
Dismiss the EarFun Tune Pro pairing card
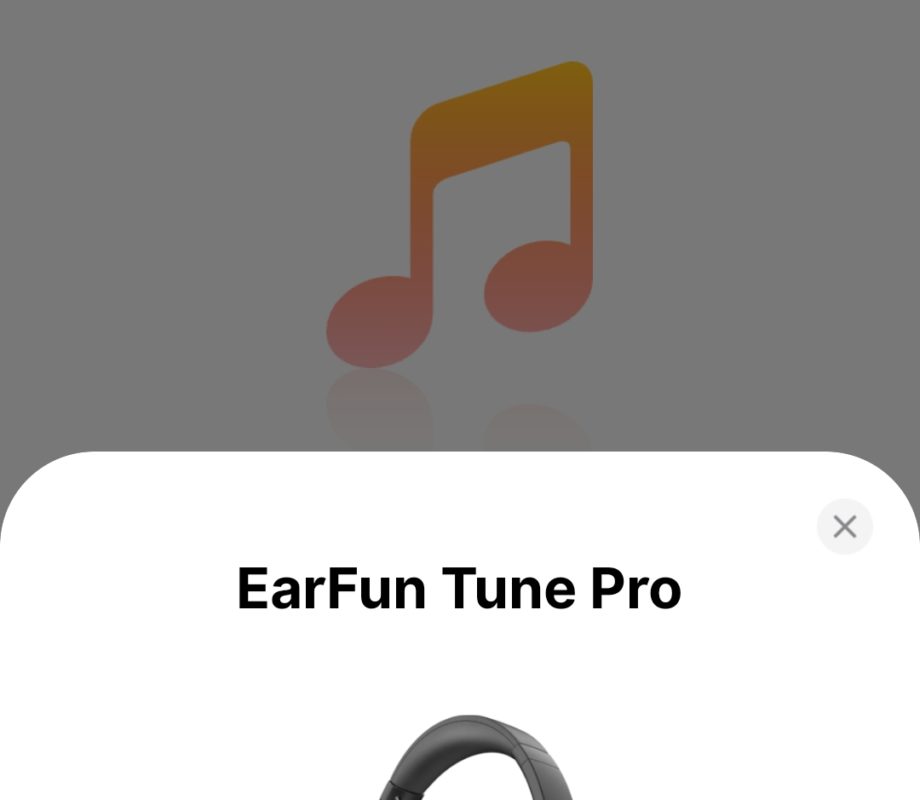point(844,526)
